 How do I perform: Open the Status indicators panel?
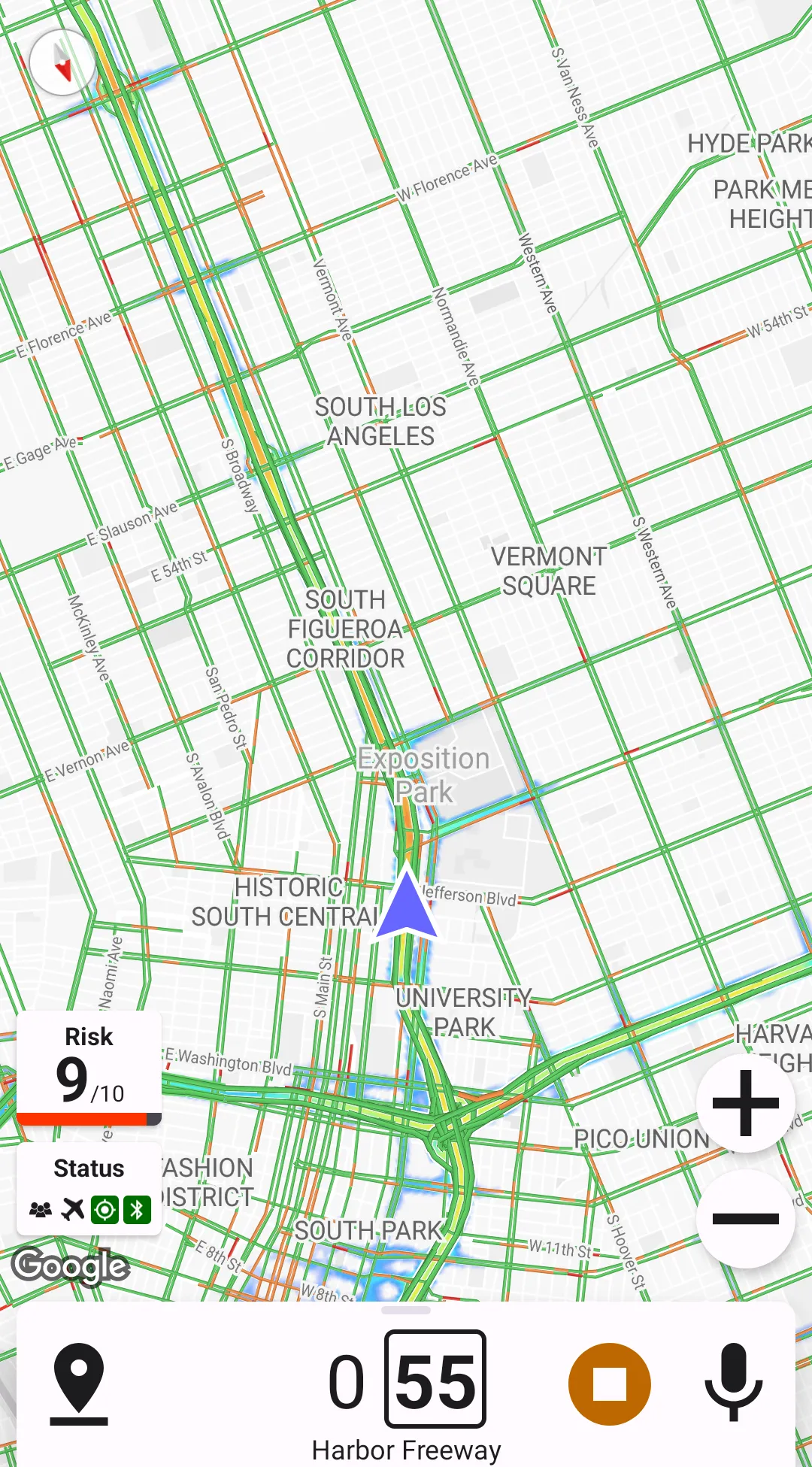[89, 1189]
